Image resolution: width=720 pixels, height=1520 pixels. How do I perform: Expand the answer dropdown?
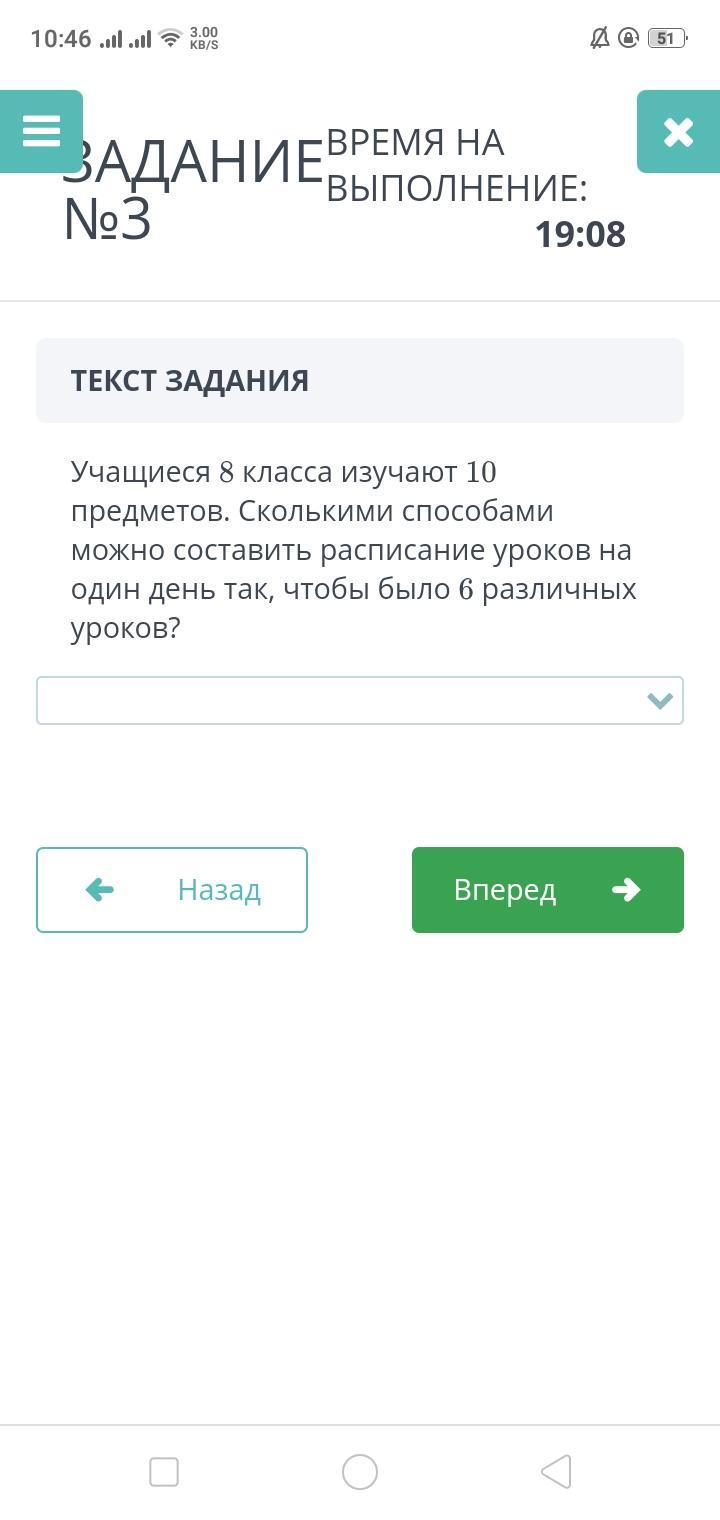tap(360, 700)
